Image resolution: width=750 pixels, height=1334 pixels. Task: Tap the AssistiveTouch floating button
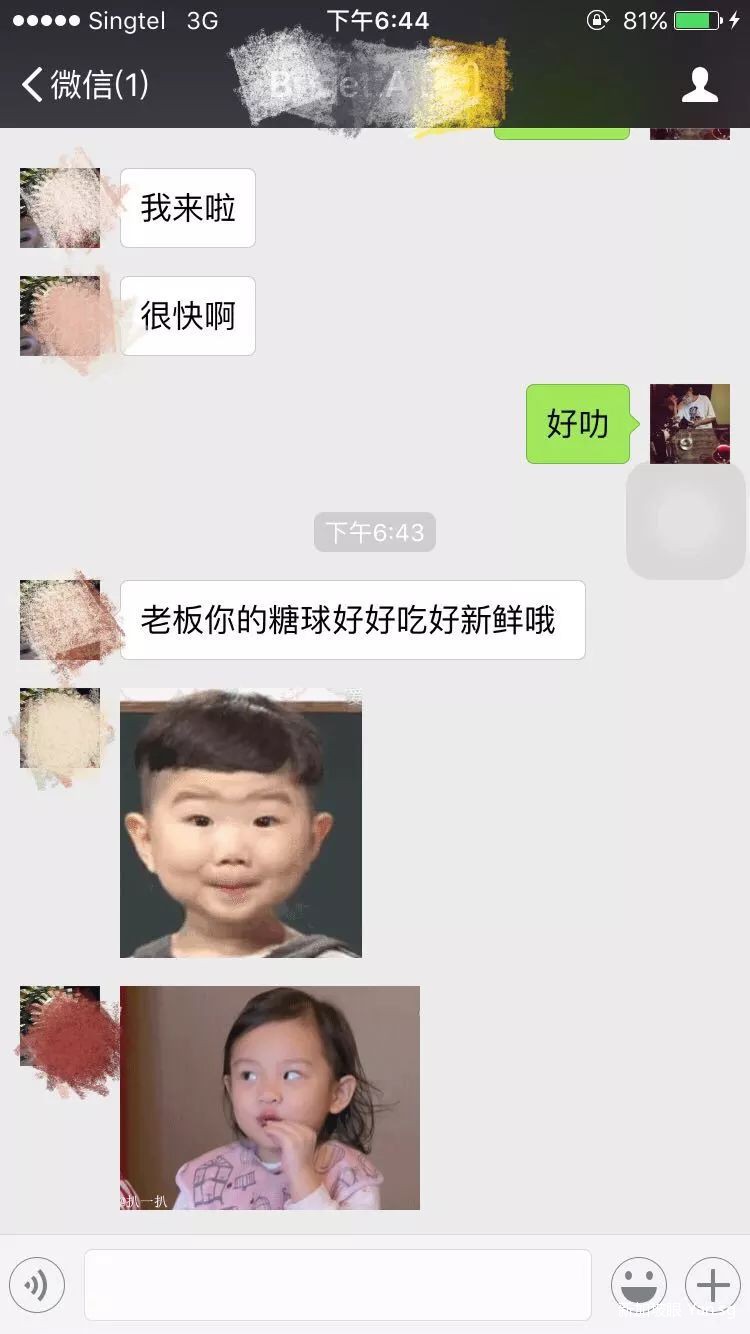(686, 520)
